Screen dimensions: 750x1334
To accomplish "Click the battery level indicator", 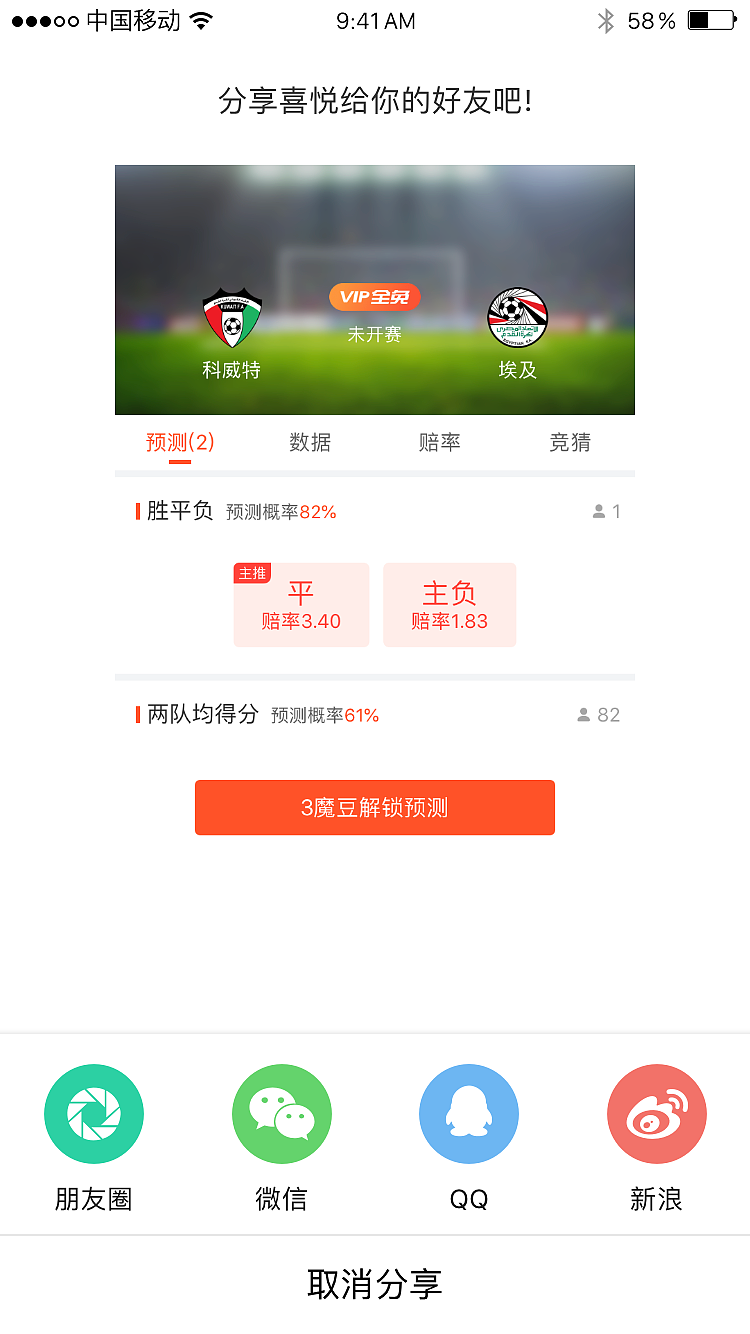I will pyautogui.click(x=712, y=20).
